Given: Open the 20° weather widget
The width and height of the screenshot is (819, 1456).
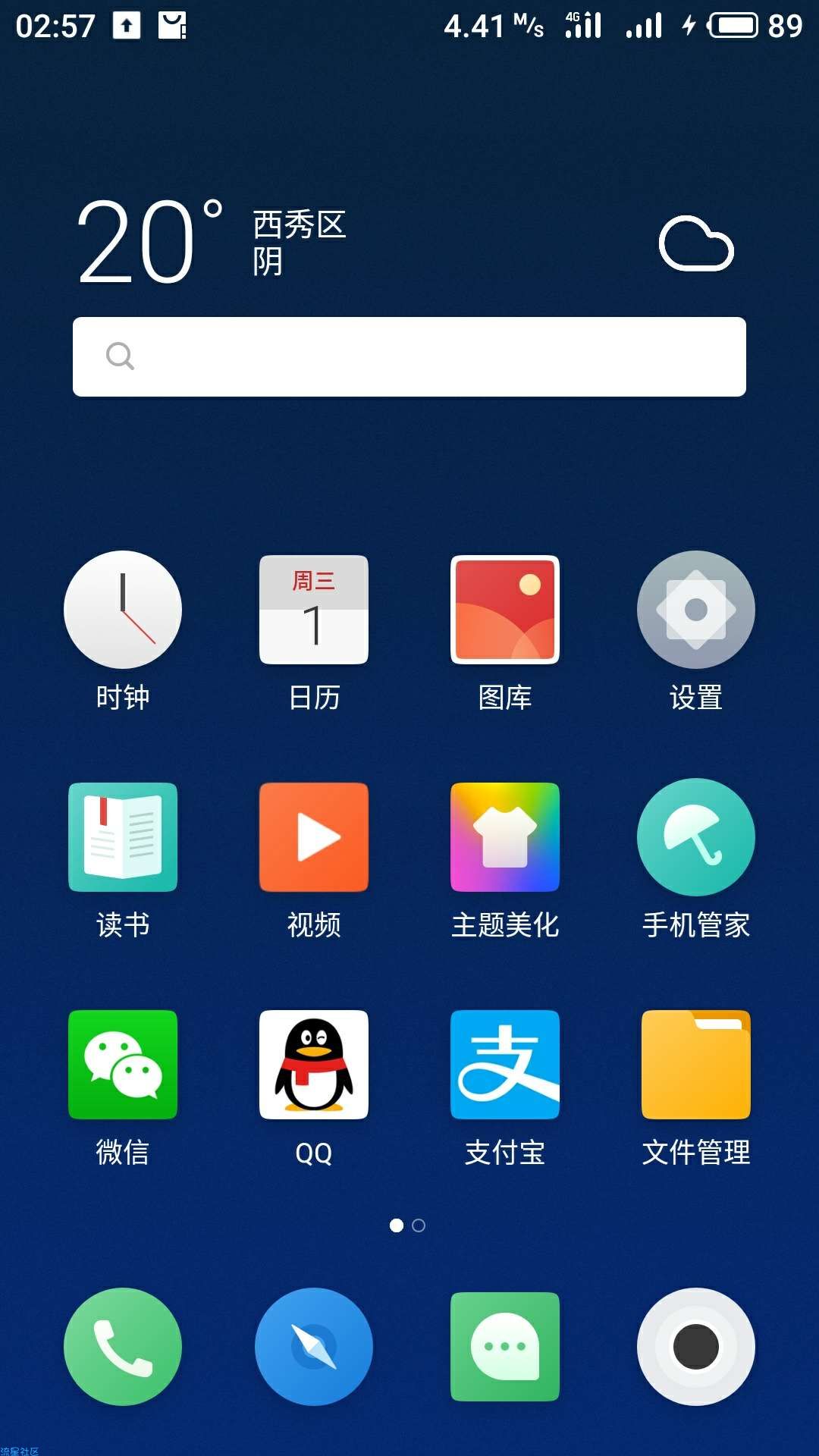Looking at the screenshot, I should coord(152,243).
